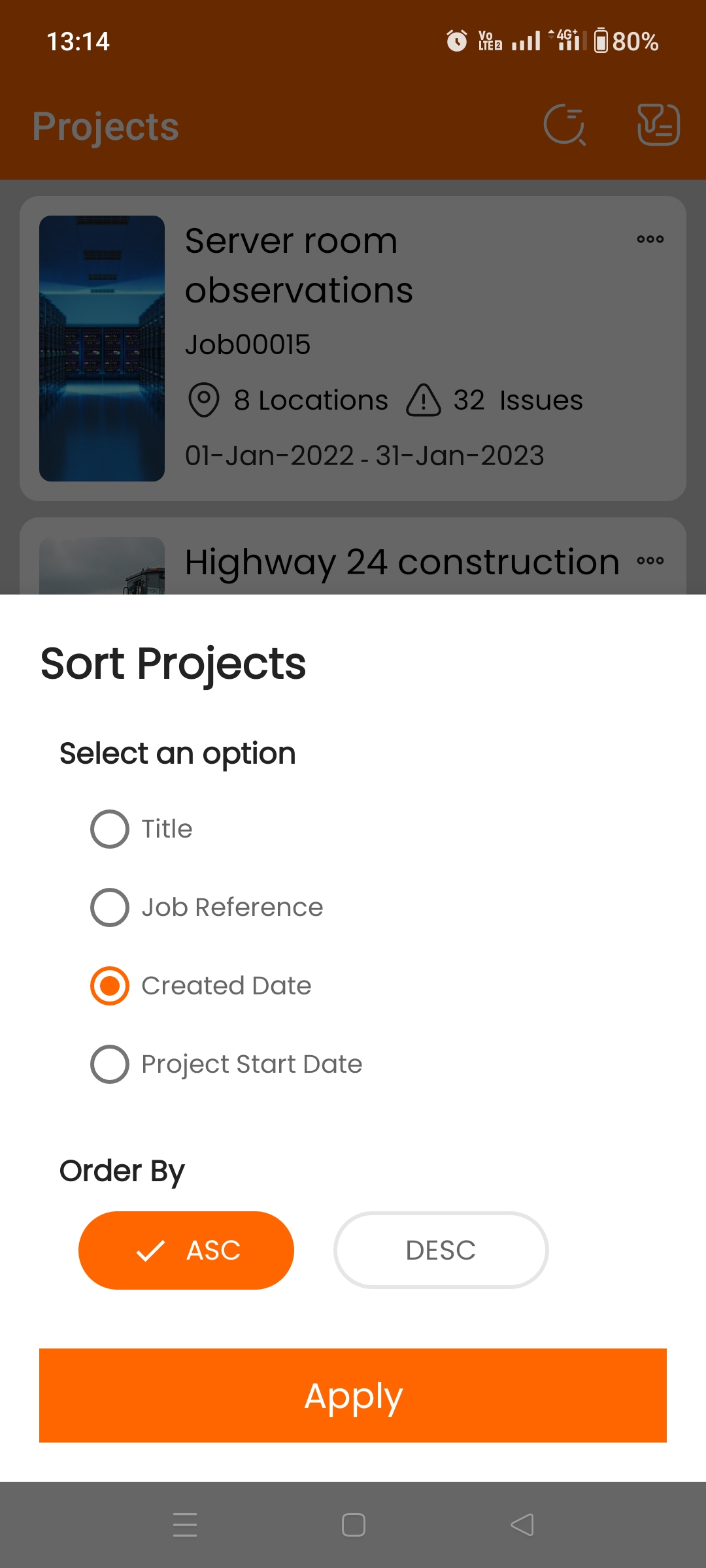Open the three-dot menu on Highway 24 construction
The height and width of the screenshot is (1568, 706).
point(651,561)
